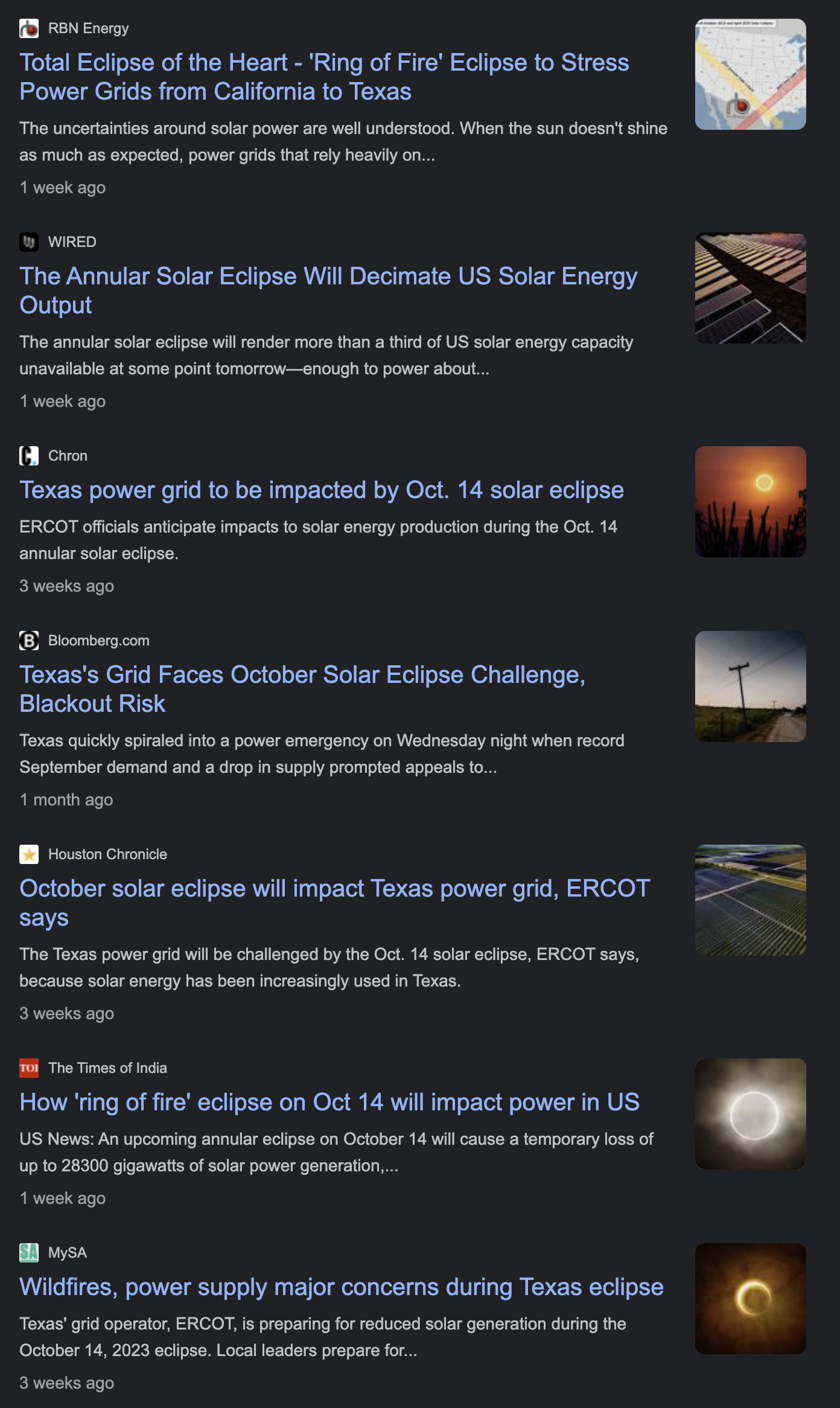
Task: Tap the crescent eclipse thumbnail beside MySA
Action: click(x=751, y=1299)
